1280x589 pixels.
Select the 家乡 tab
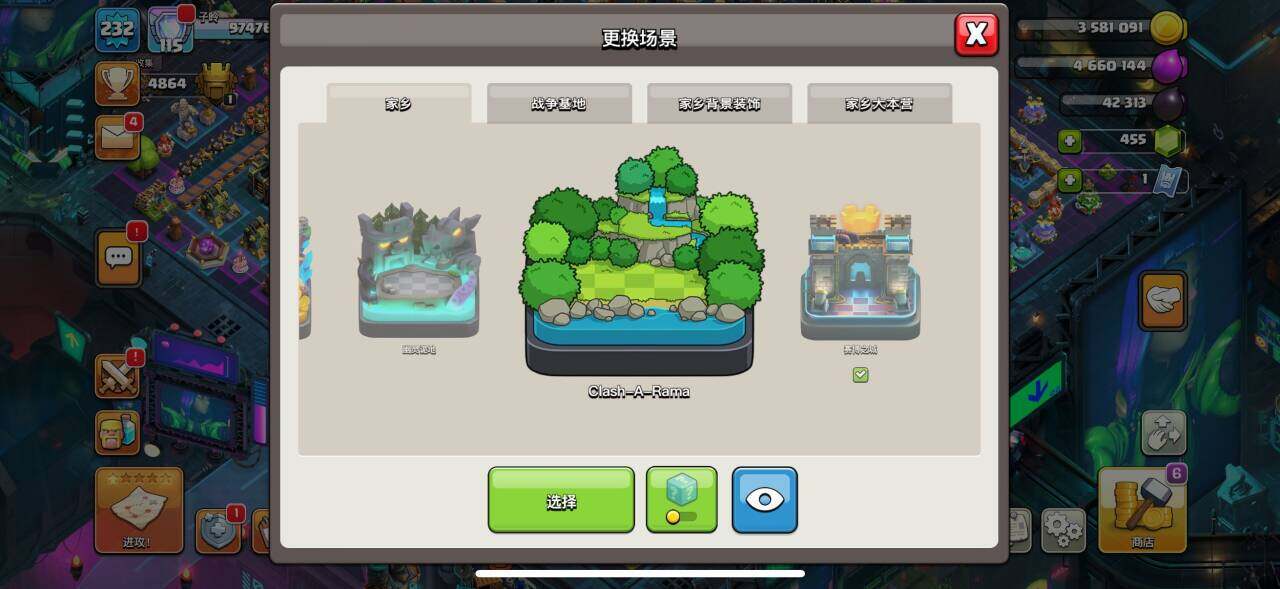[398, 103]
